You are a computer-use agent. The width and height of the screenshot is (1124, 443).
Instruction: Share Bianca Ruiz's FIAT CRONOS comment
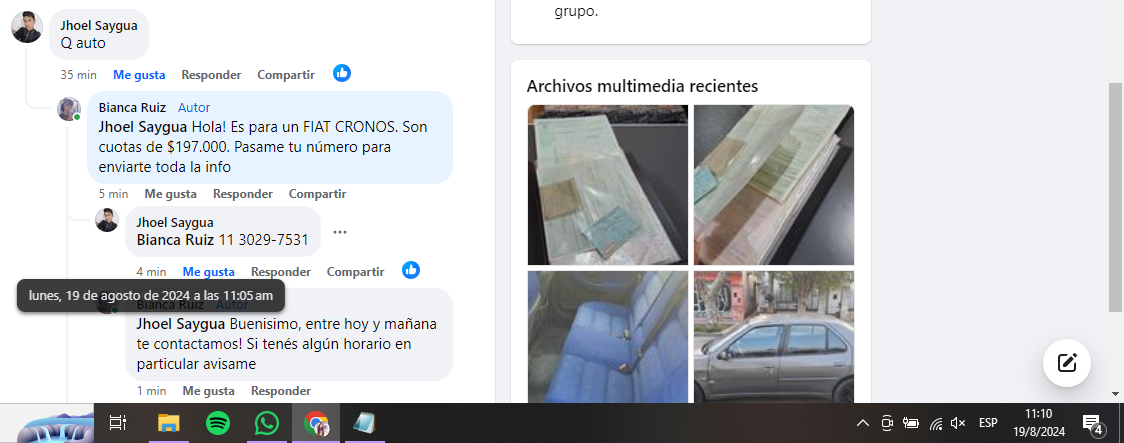point(317,194)
